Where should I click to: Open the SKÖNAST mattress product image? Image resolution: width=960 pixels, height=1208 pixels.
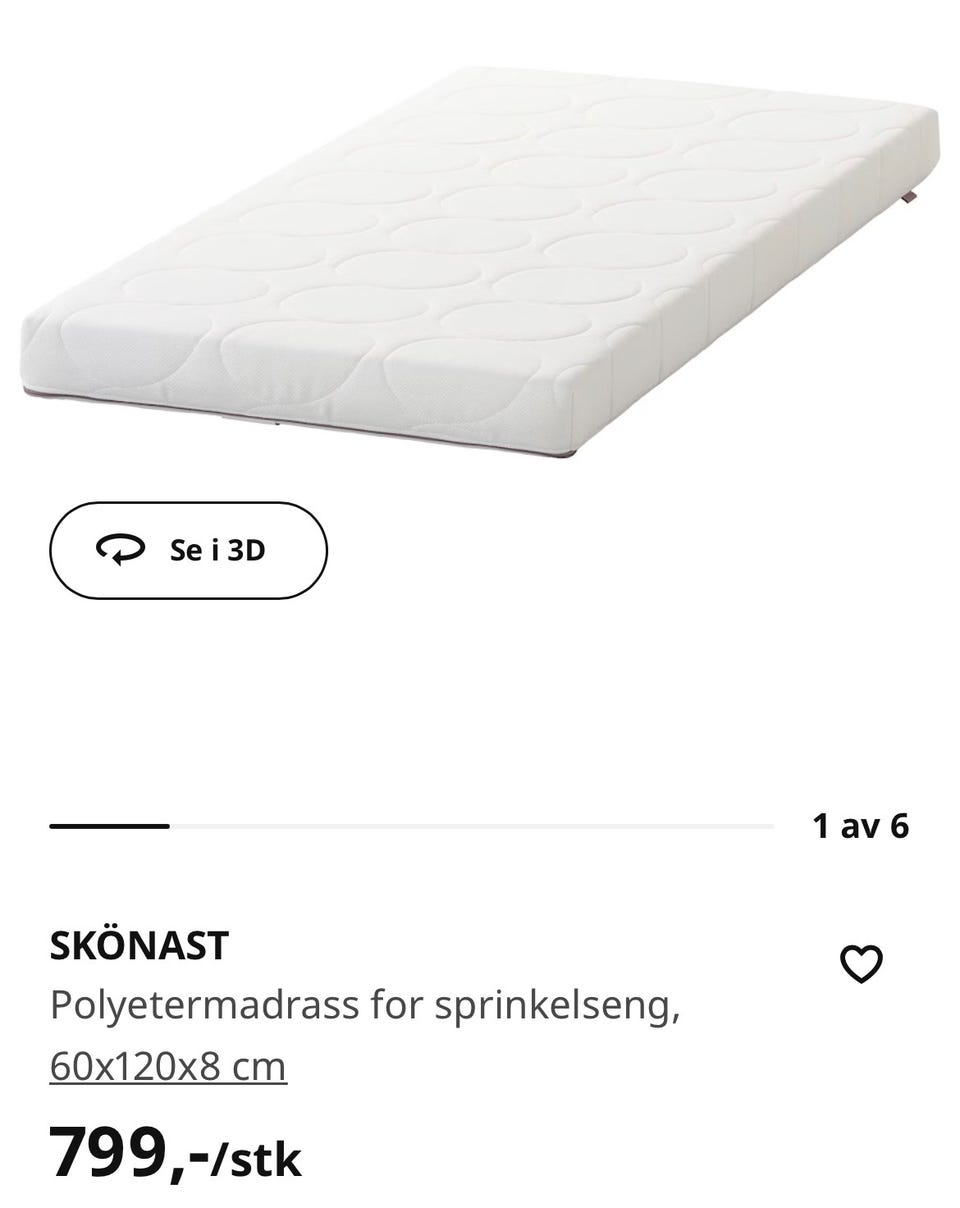[480, 260]
